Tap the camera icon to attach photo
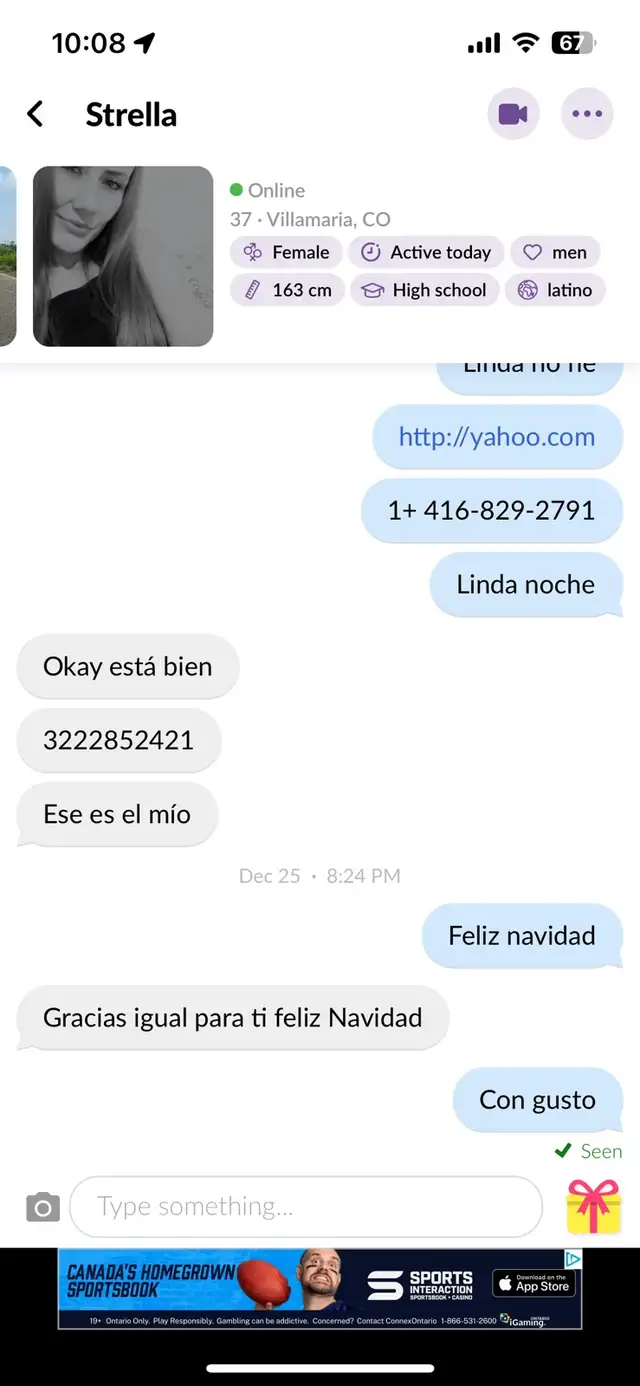 click(x=42, y=1208)
